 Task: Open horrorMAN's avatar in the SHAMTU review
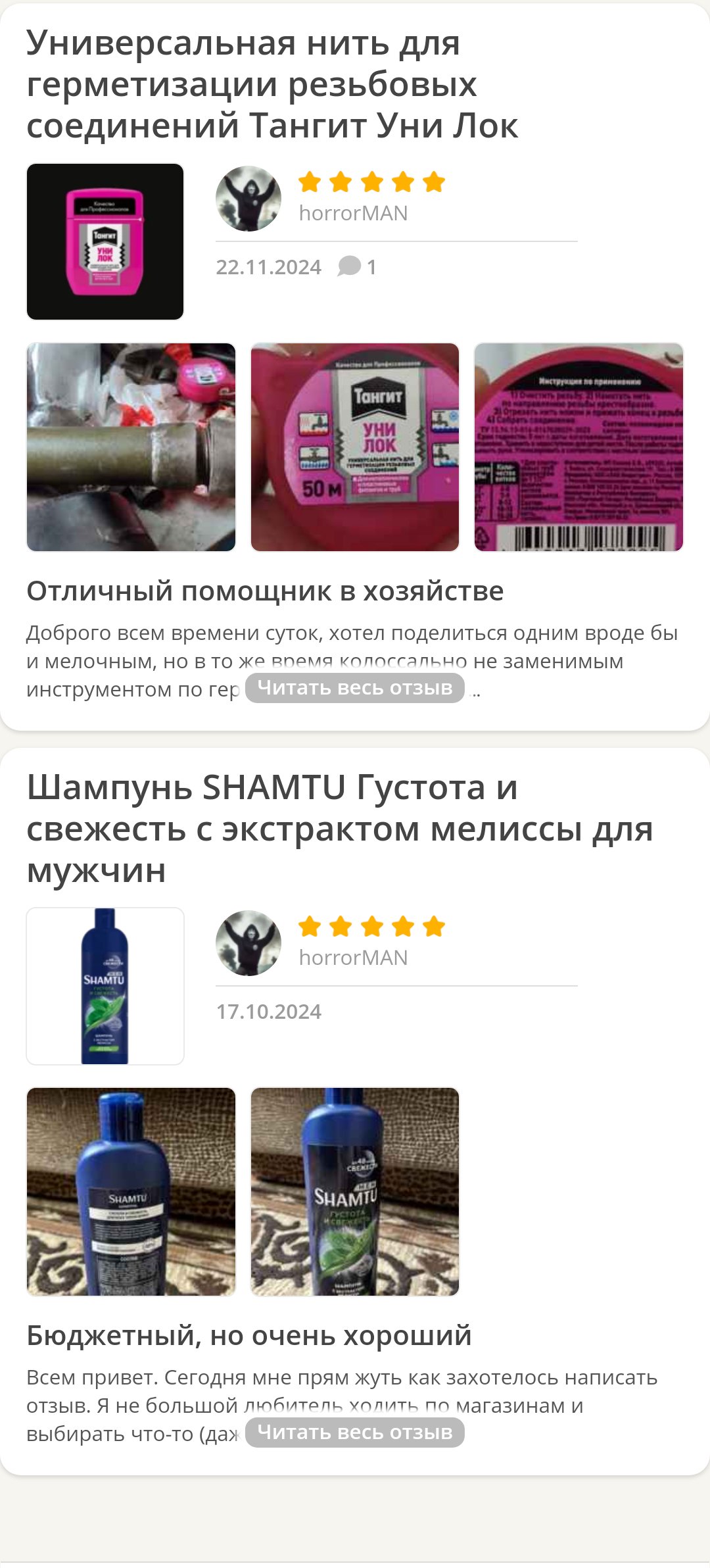click(248, 943)
